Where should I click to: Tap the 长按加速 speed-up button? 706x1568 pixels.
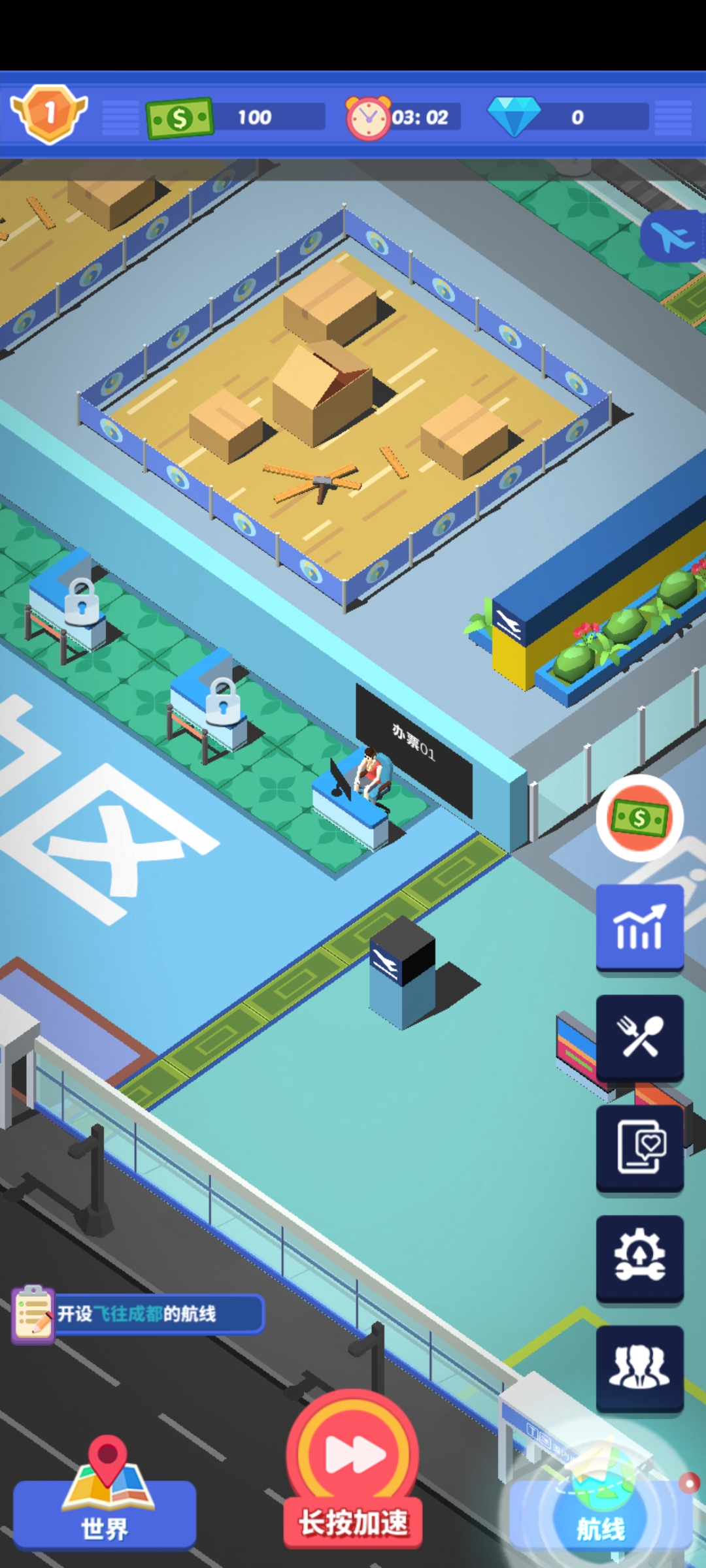[x=353, y=1470]
